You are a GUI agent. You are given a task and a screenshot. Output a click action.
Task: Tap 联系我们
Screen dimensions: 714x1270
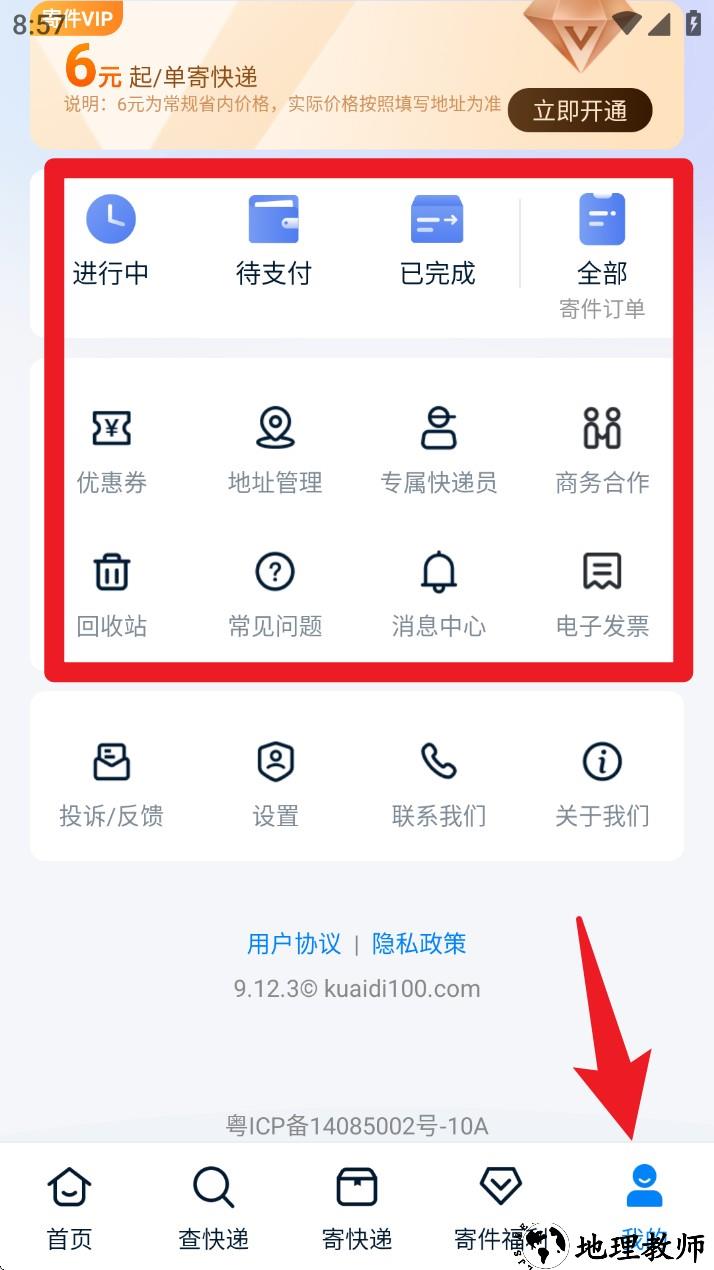[438, 785]
